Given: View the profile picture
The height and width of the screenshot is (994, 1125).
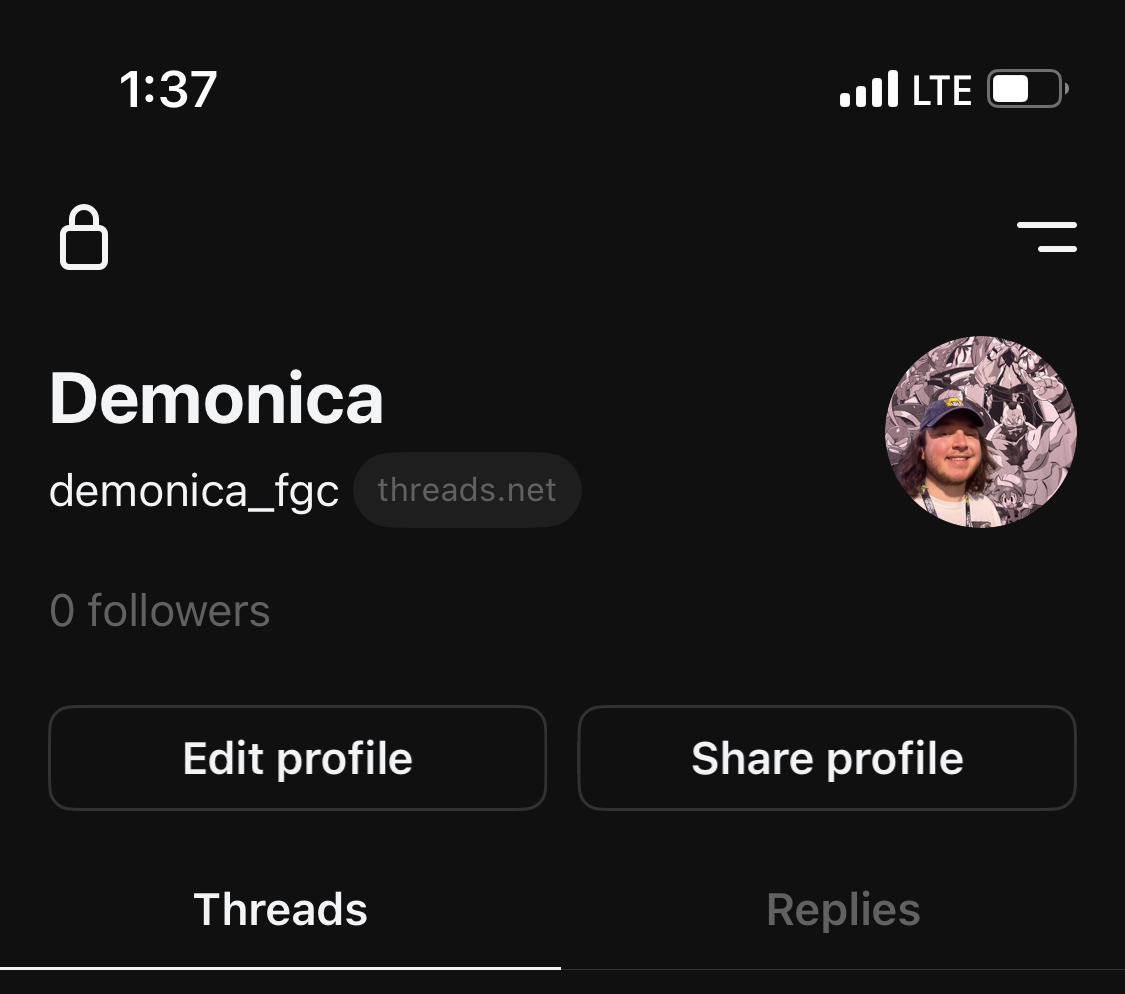Looking at the screenshot, I should tap(980, 431).
